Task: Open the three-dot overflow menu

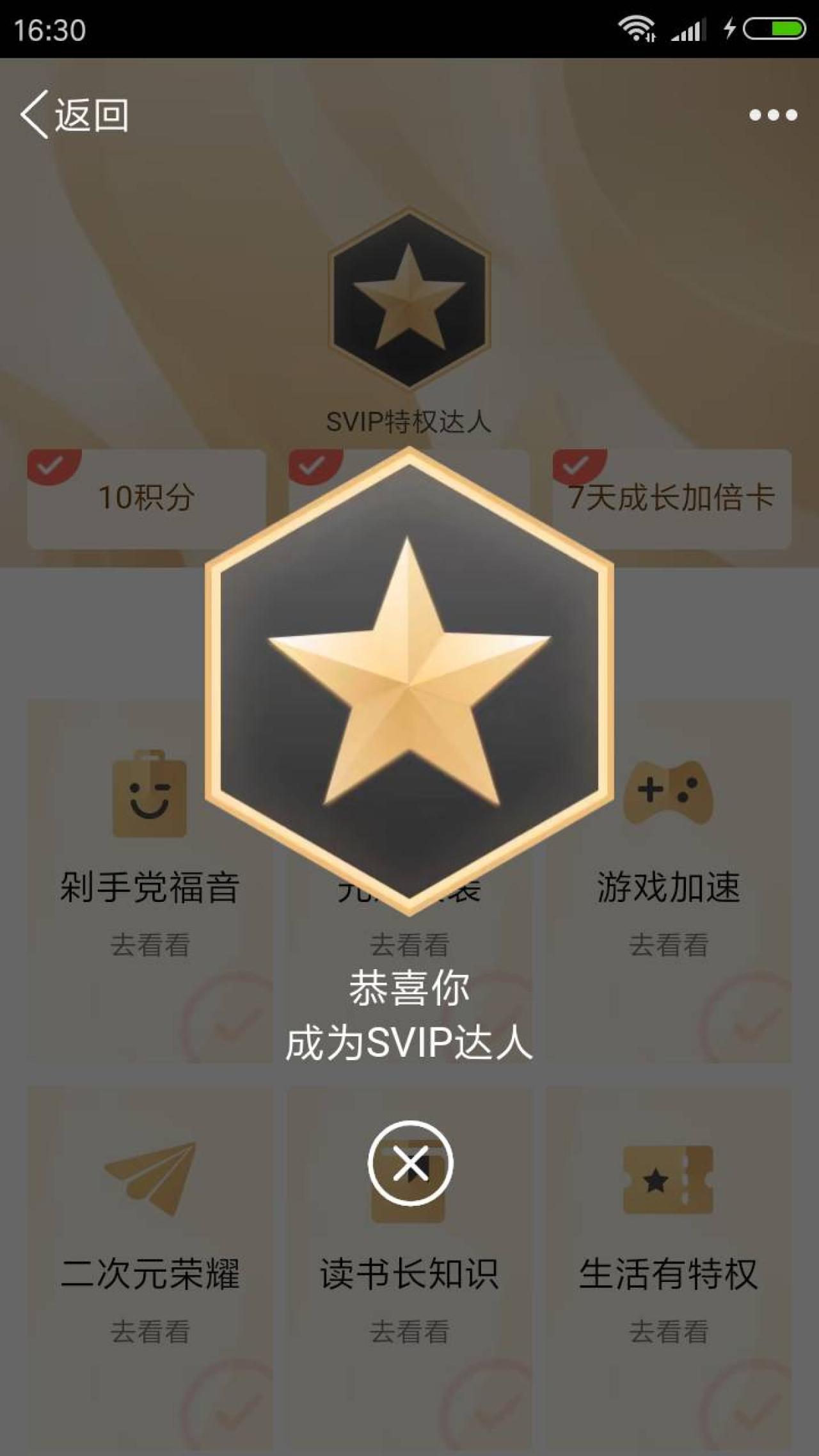Action: (773, 115)
